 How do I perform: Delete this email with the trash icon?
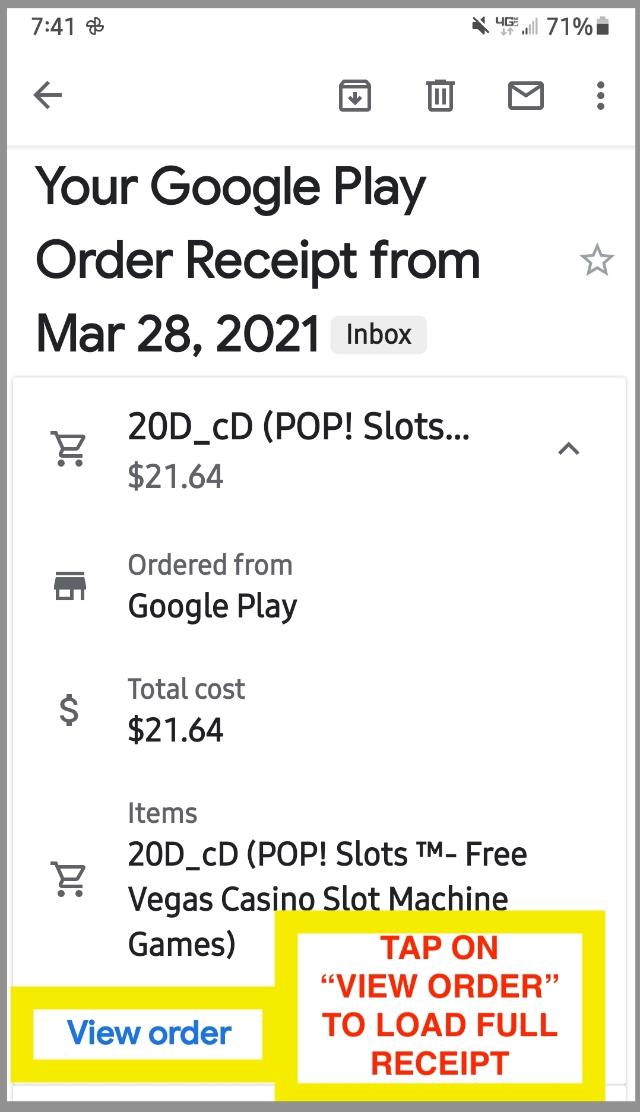440,96
